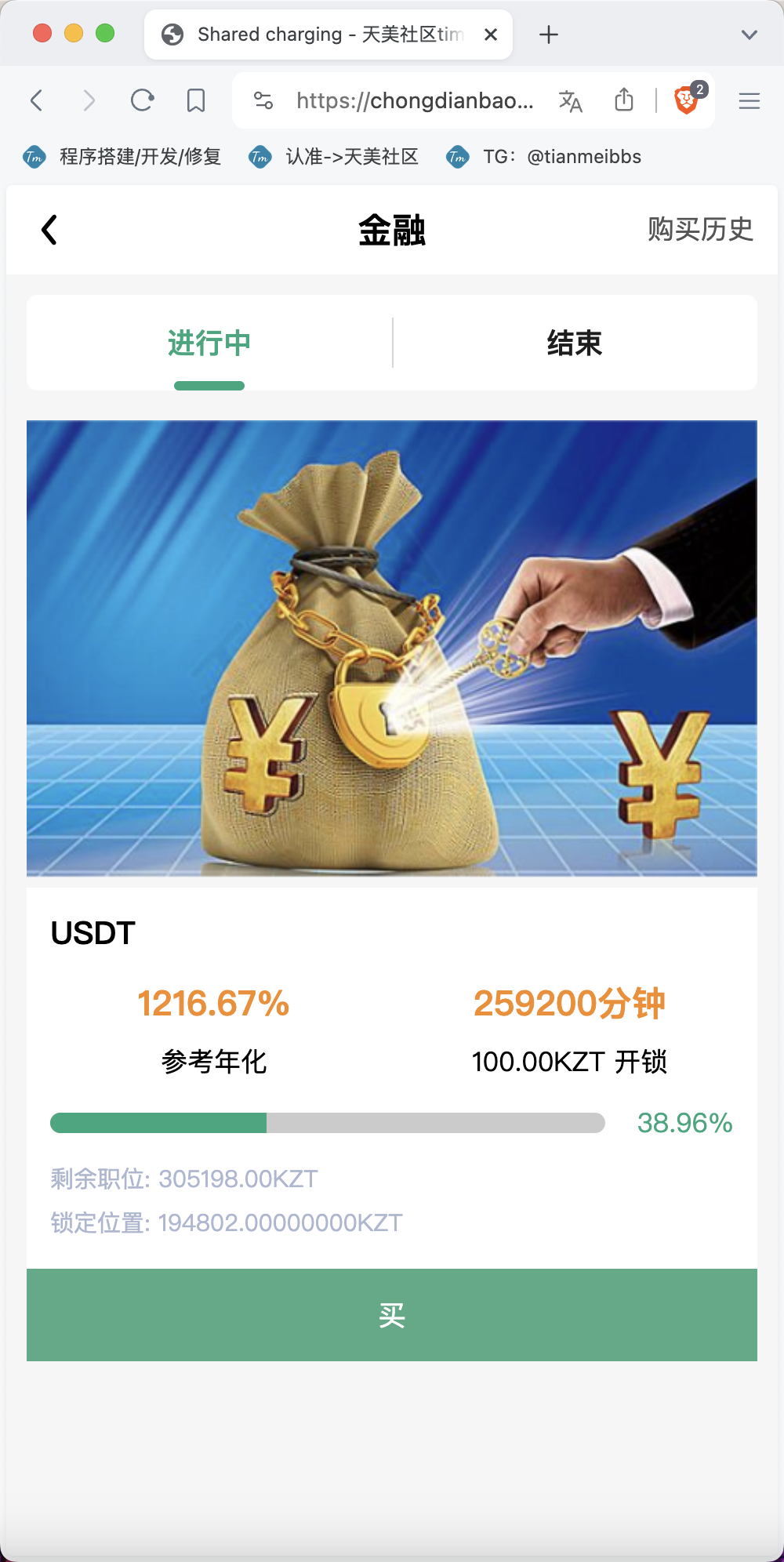
Task: Switch to the 结束 tab
Action: pyautogui.click(x=575, y=343)
